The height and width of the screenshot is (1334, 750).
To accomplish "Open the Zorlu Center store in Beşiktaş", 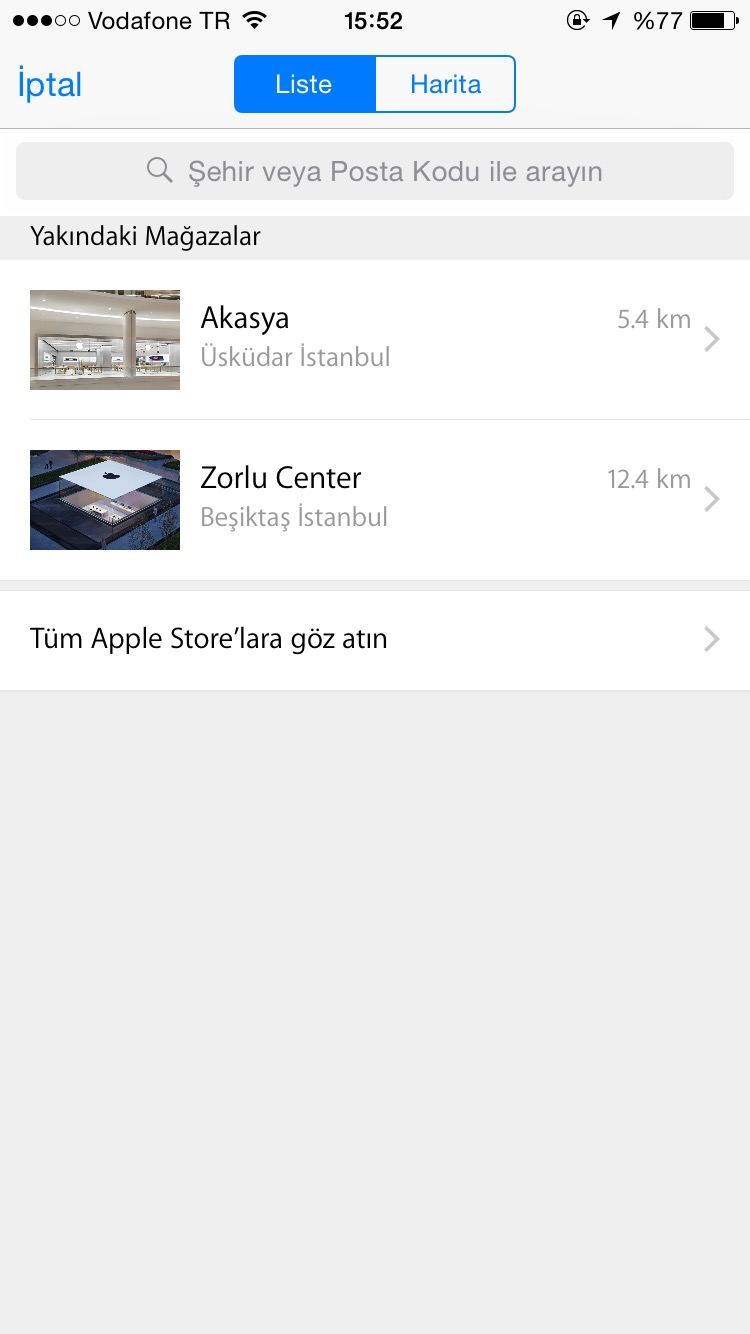I will (375, 499).
